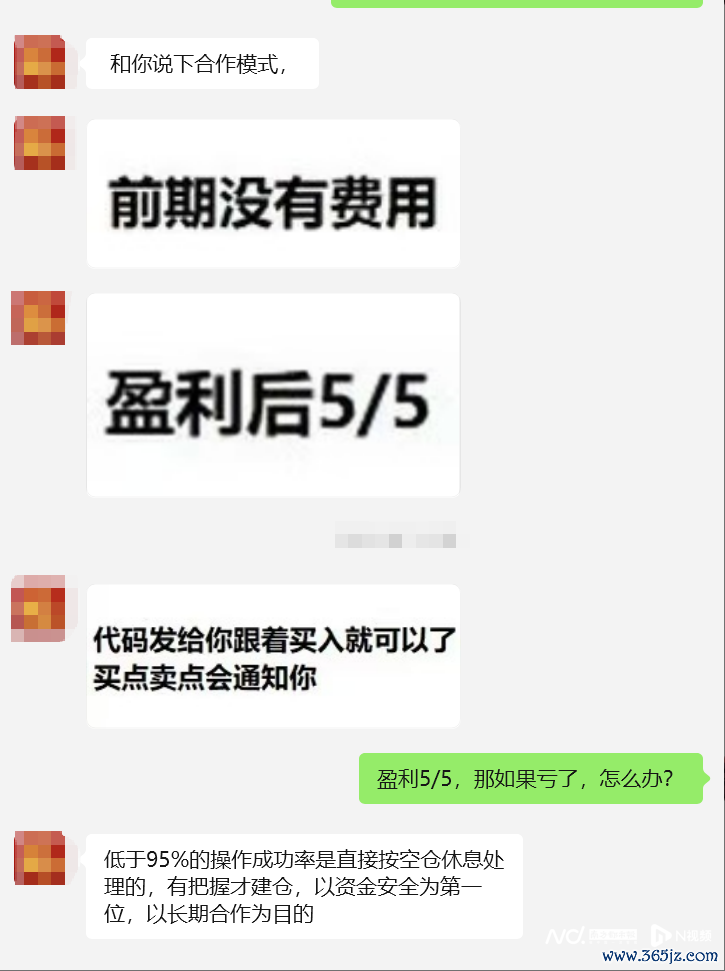Open the '盈利后5/5' image message
The width and height of the screenshot is (725, 971).
coord(273,394)
